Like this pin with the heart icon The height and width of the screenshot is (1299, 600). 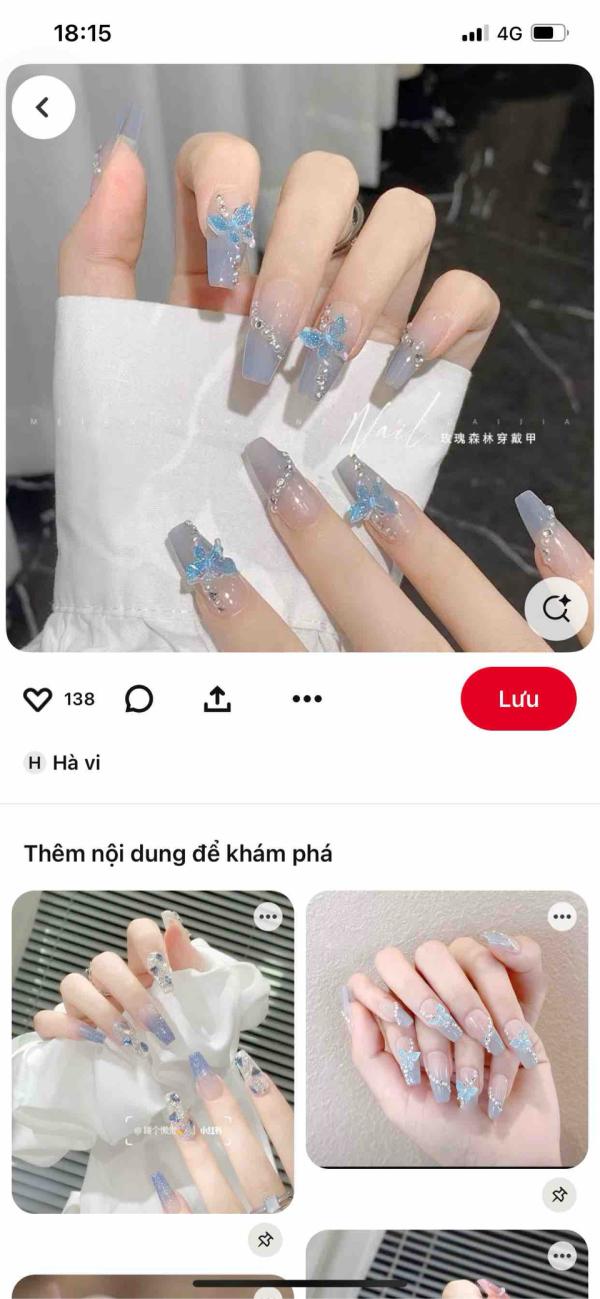37,699
